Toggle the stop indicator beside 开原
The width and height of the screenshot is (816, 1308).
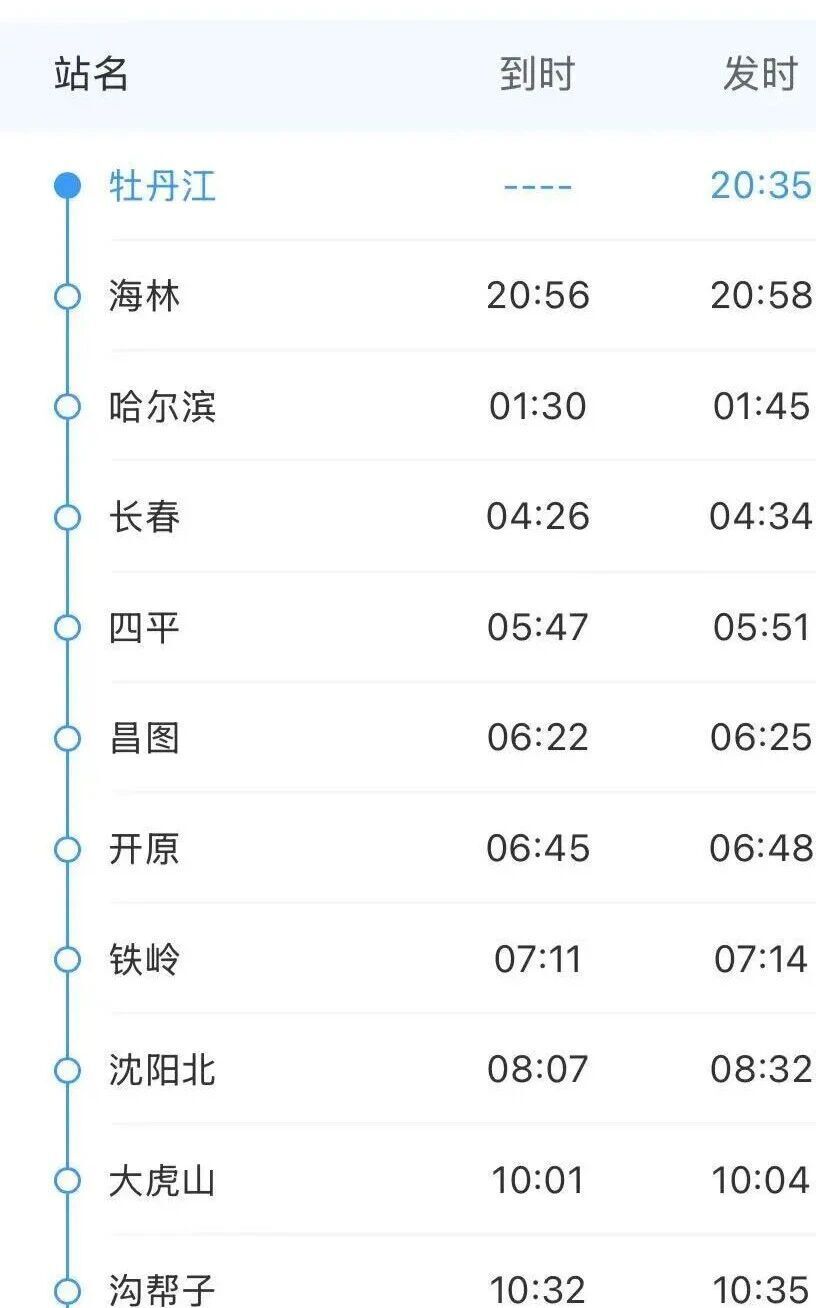click(x=67, y=849)
